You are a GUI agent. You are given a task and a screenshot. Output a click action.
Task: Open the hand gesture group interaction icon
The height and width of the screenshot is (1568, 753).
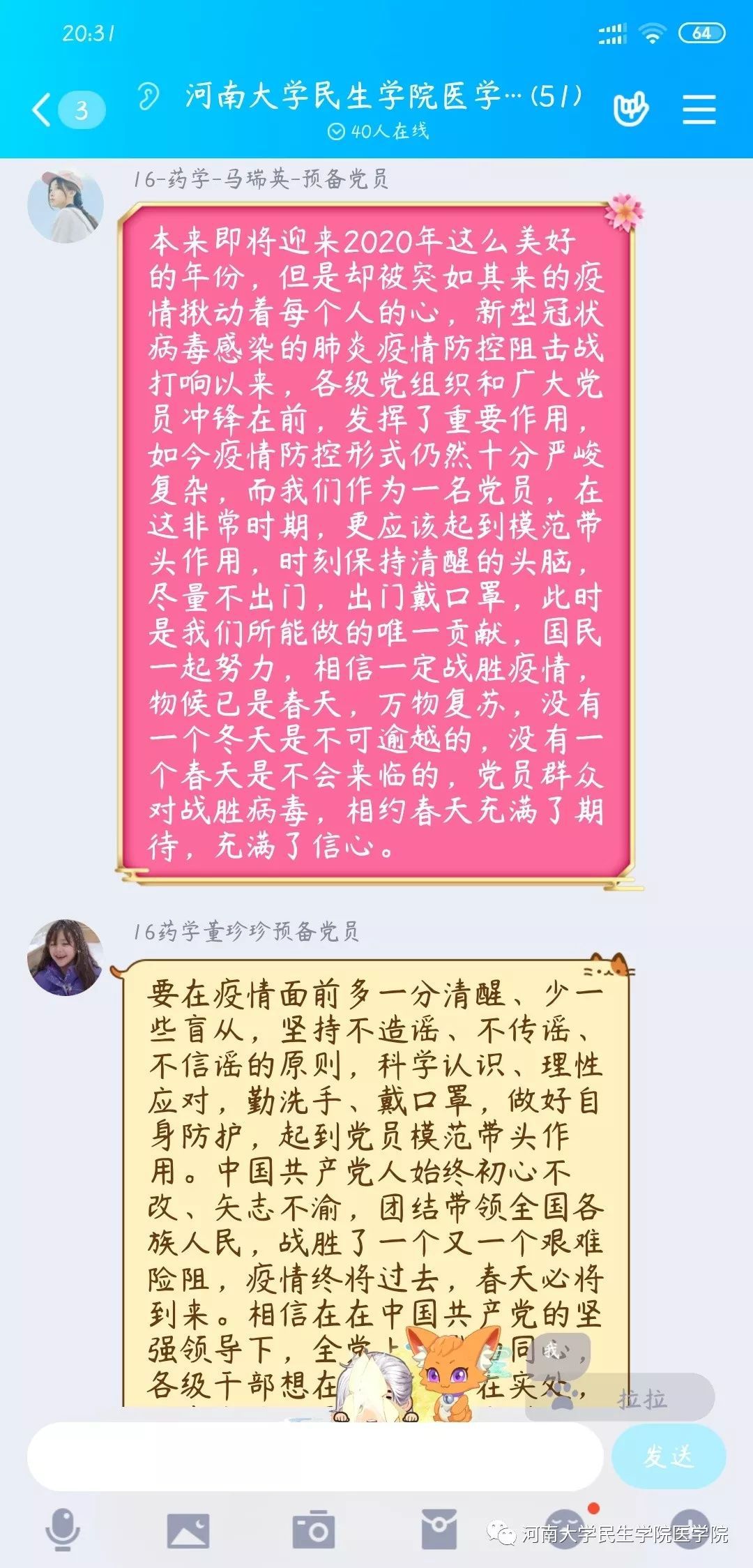[630, 109]
